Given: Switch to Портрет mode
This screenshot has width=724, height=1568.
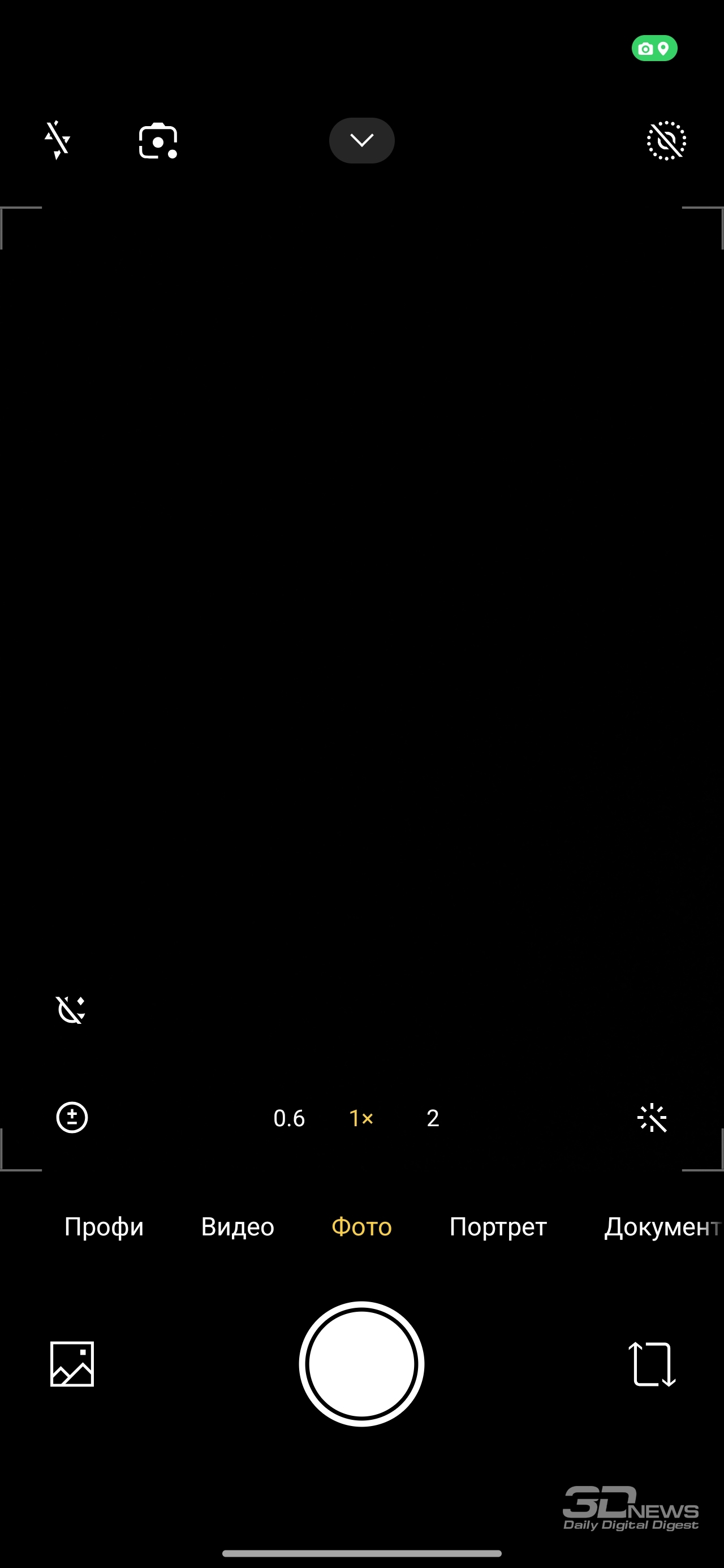Looking at the screenshot, I should 498,1226.
